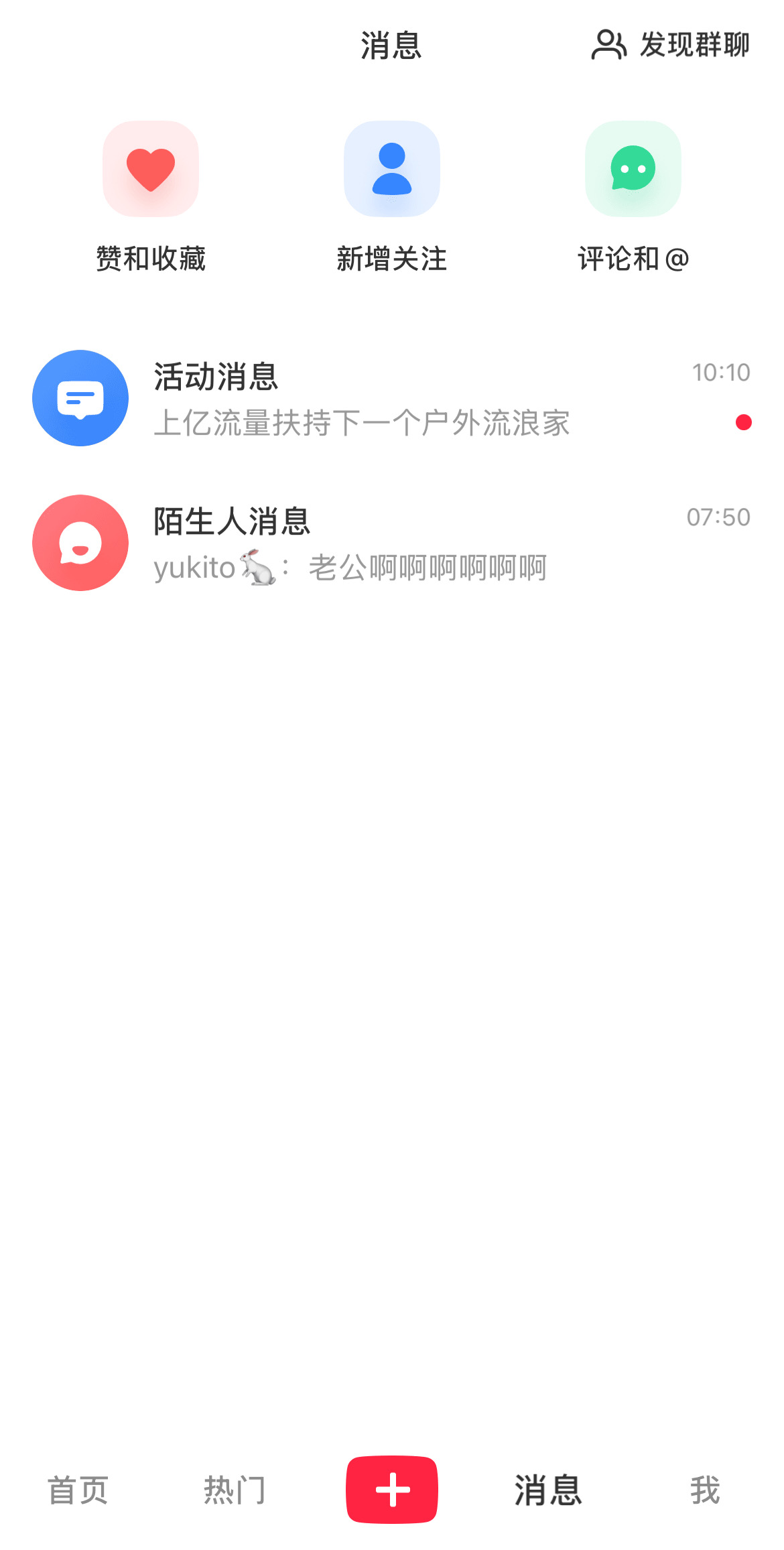Open 发现群聊 to discover group chats
The width and height of the screenshot is (784, 1550).
[x=670, y=45]
